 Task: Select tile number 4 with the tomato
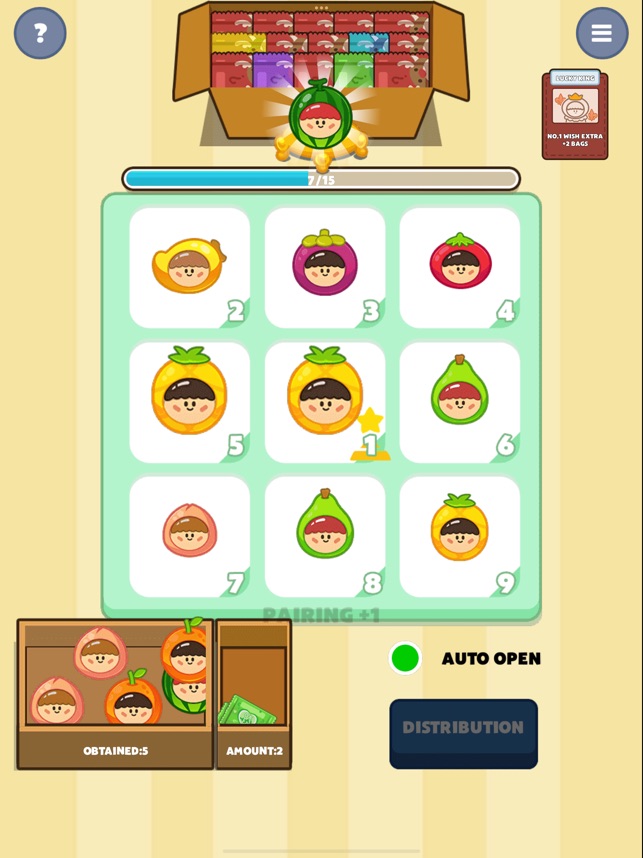(x=460, y=267)
